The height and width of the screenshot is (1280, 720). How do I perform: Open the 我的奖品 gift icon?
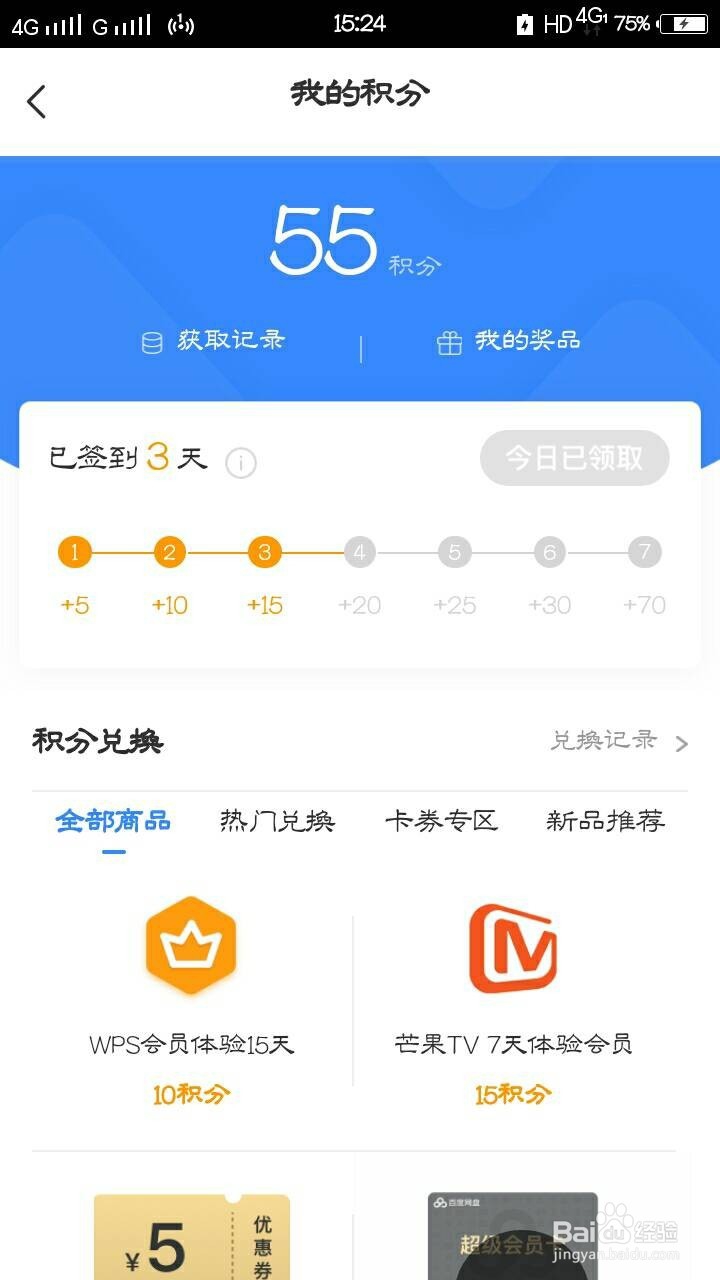(x=451, y=341)
